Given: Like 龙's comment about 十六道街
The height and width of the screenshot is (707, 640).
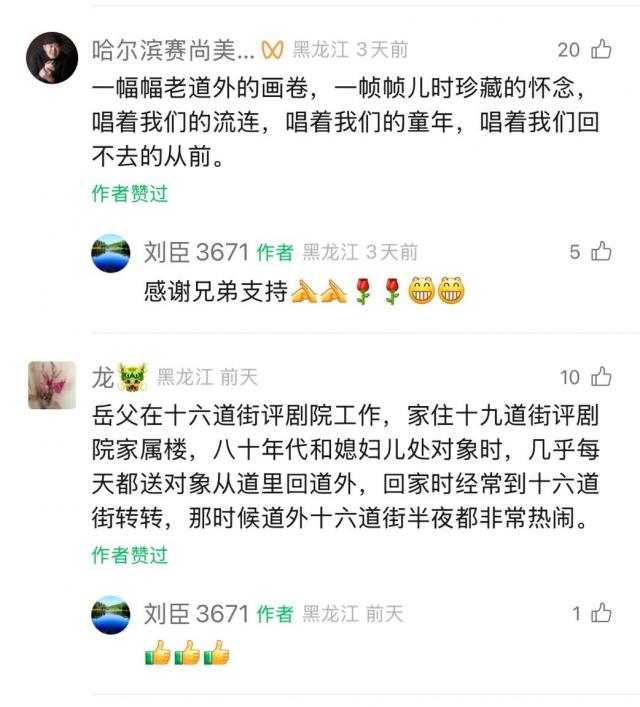Looking at the screenshot, I should coord(600,377).
